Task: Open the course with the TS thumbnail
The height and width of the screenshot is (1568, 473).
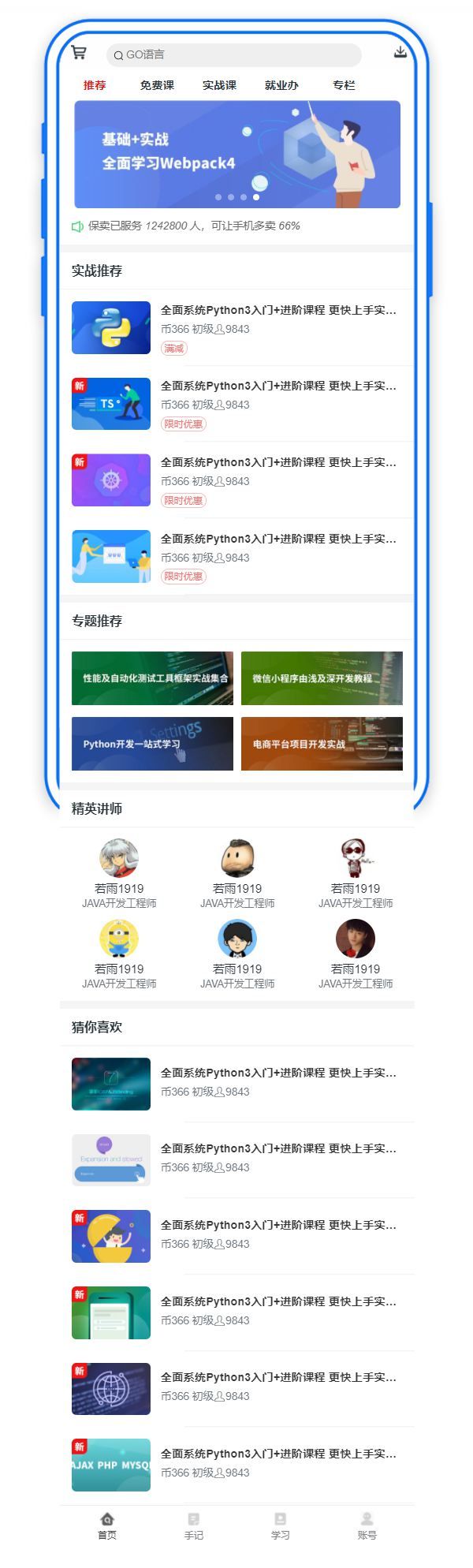Action: (x=111, y=404)
